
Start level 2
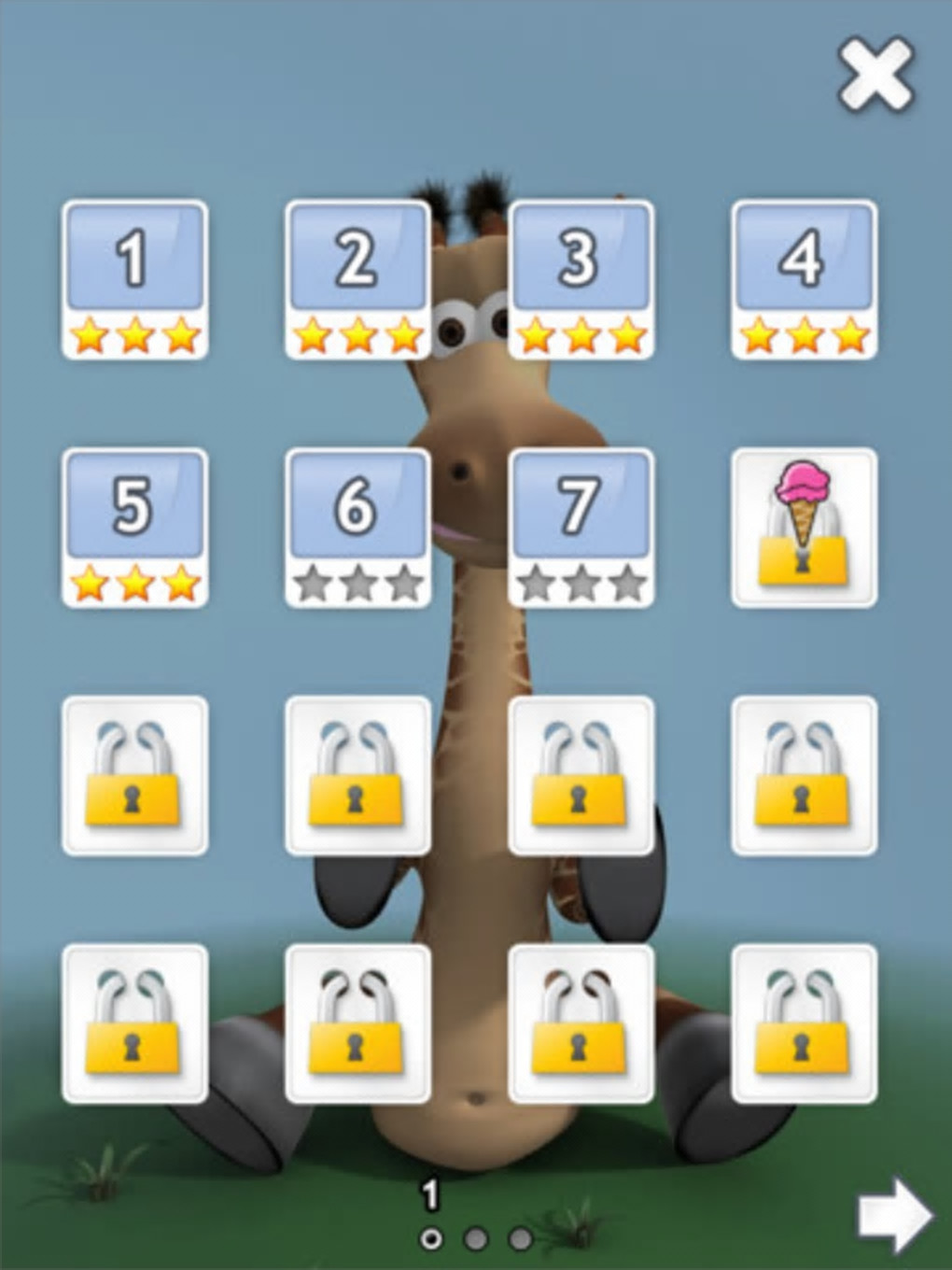[357, 278]
